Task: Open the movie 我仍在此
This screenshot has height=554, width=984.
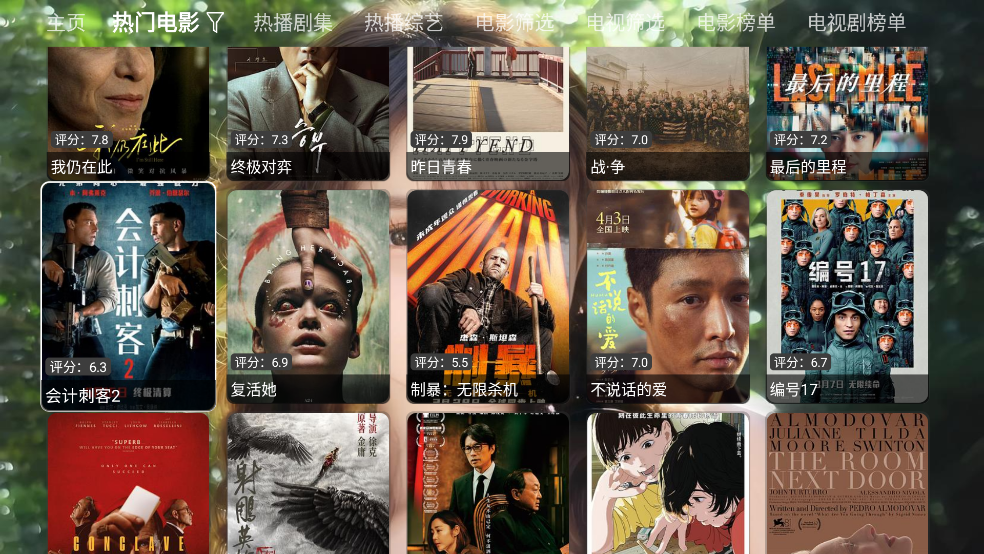Action: (x=128, y=110)
